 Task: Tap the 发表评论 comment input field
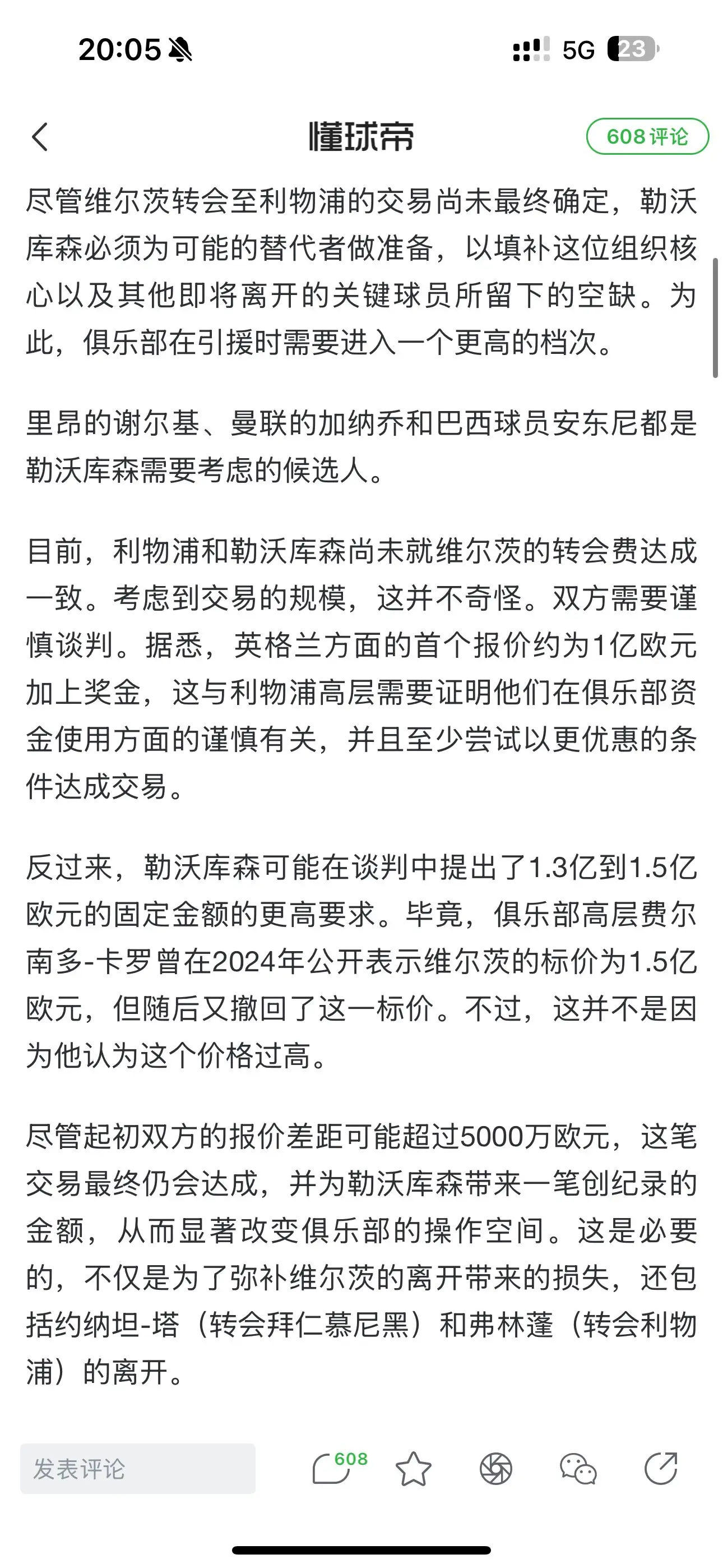(x=137, y=1468)
